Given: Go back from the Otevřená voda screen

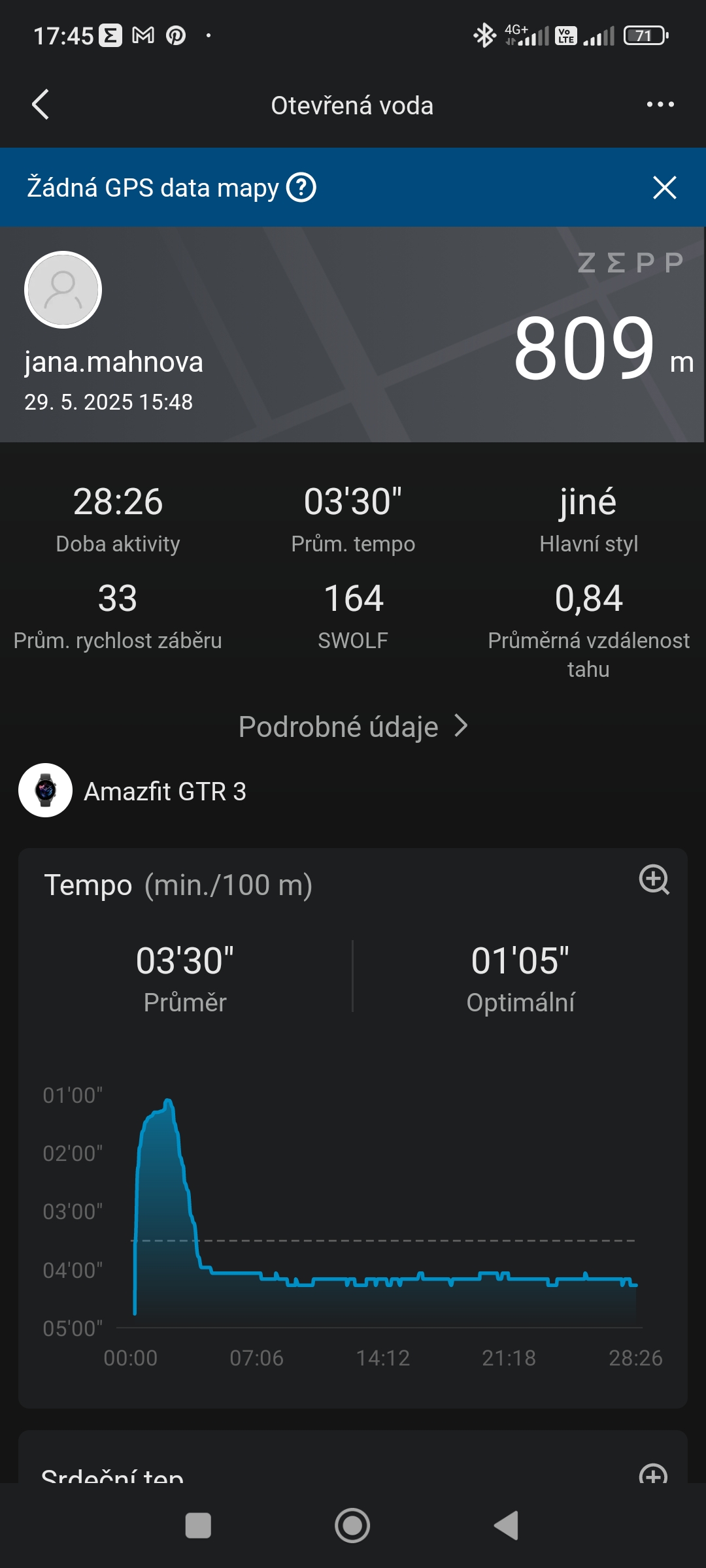Looking at the screenshot, I should pos(41,105).
